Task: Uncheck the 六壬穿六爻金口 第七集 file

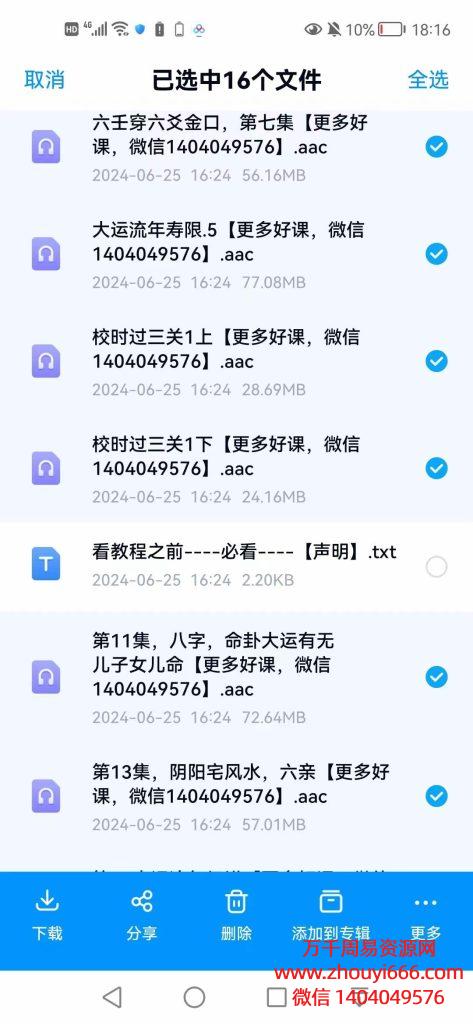Action: pyautogui.click(x=436, y=147)
